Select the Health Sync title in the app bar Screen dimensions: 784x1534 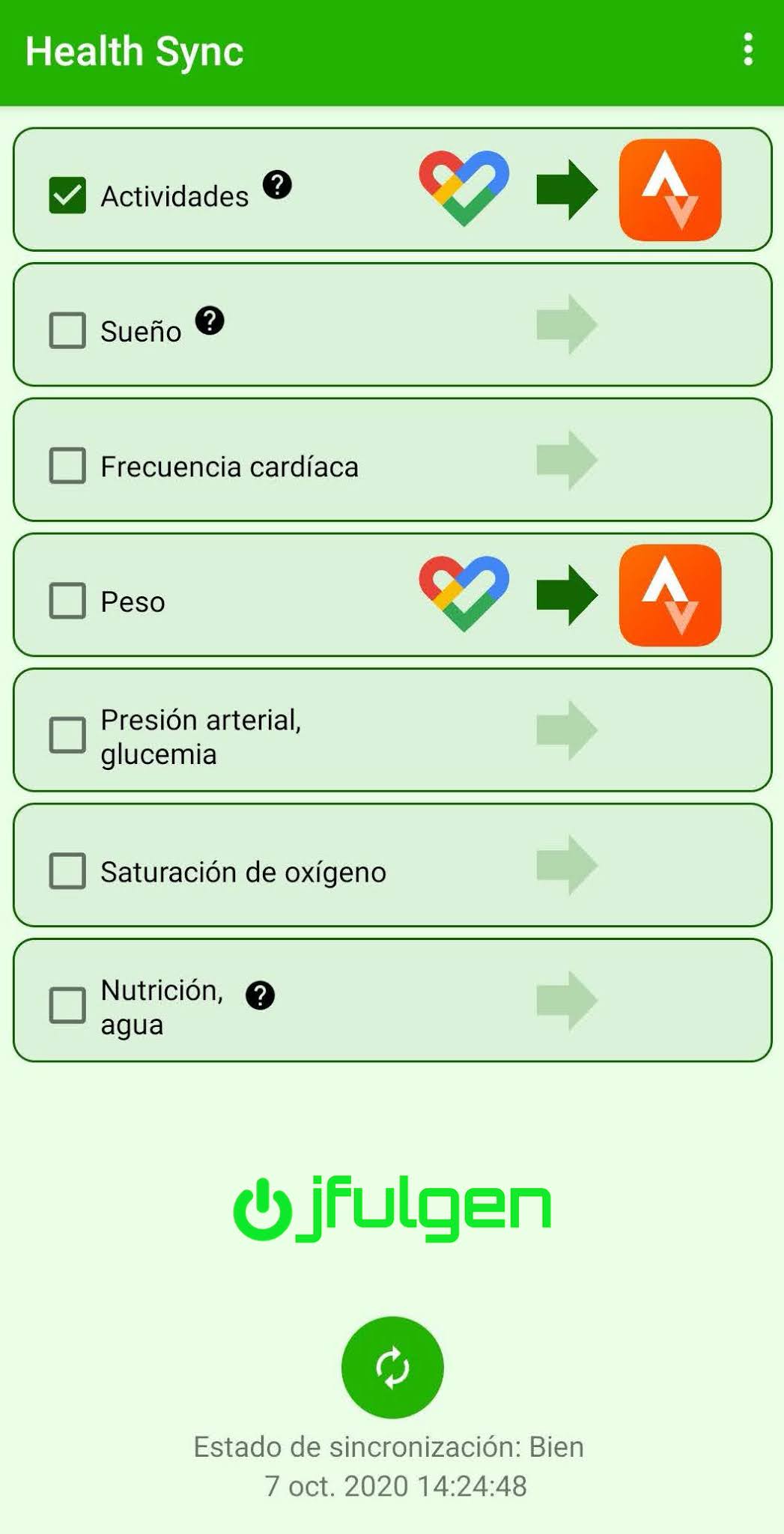click(135, 51)
